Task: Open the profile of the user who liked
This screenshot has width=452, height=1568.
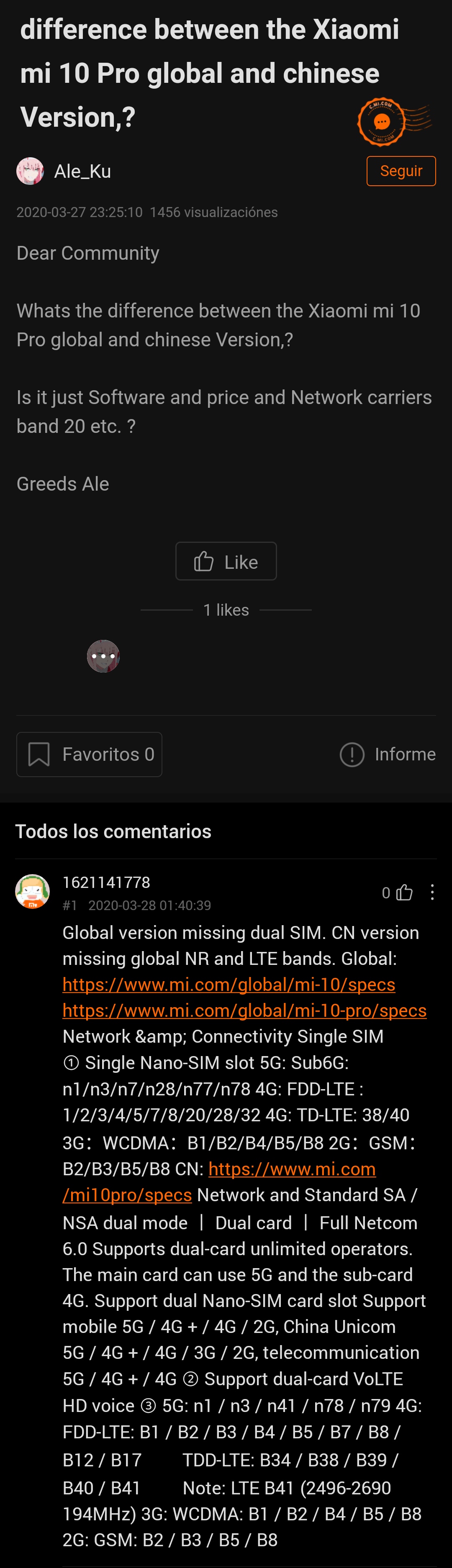Action: coord(103,656)
